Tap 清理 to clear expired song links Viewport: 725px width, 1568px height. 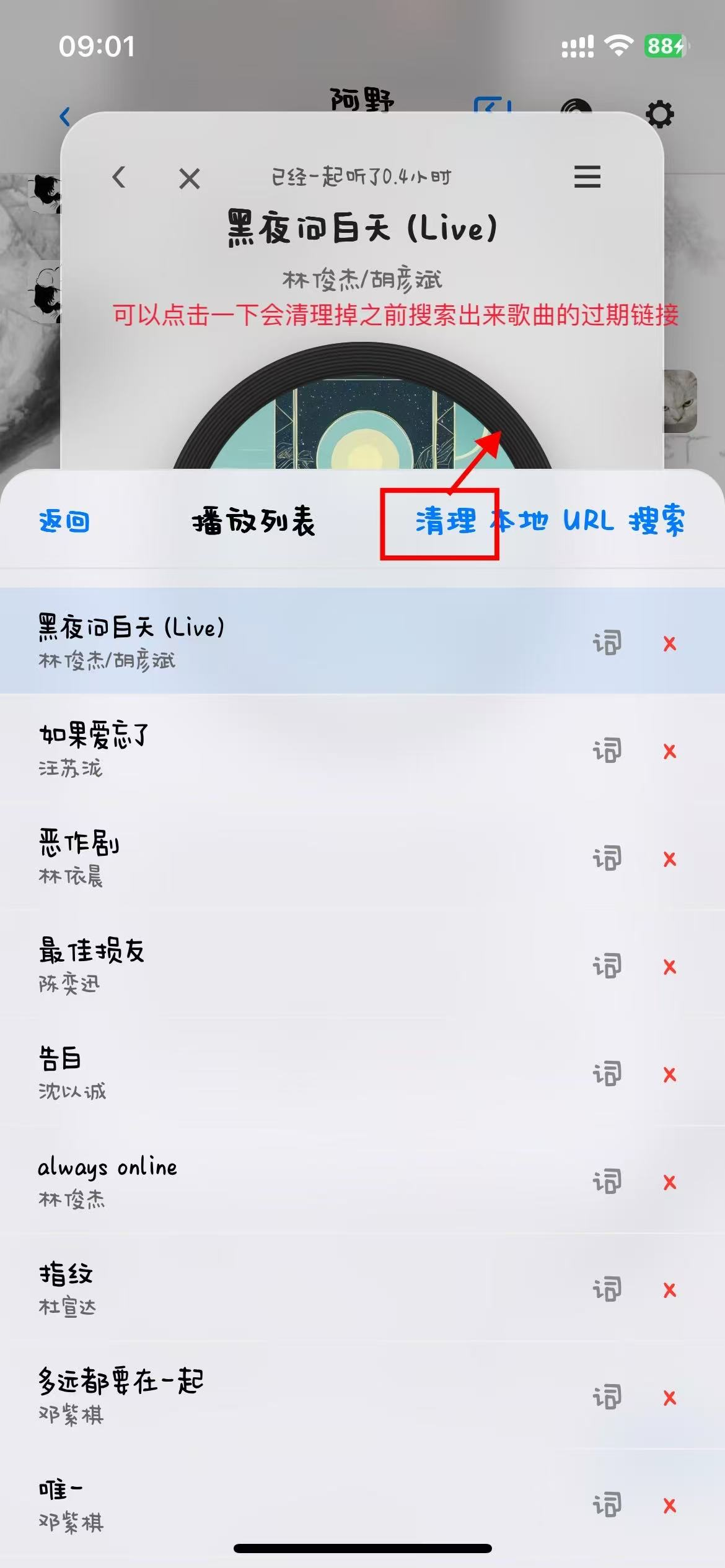click(445, 521)
